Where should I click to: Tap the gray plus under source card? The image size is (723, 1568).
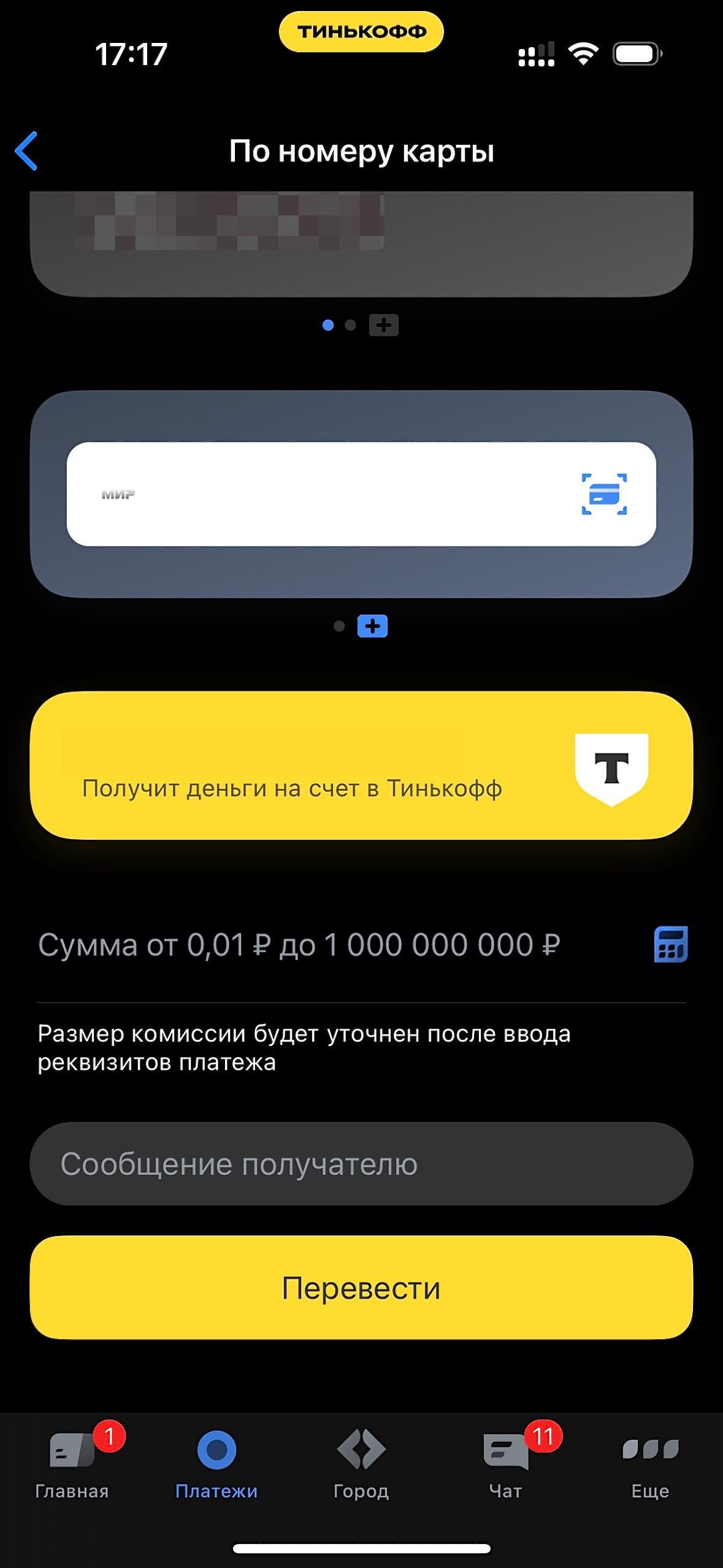[384, 325]
